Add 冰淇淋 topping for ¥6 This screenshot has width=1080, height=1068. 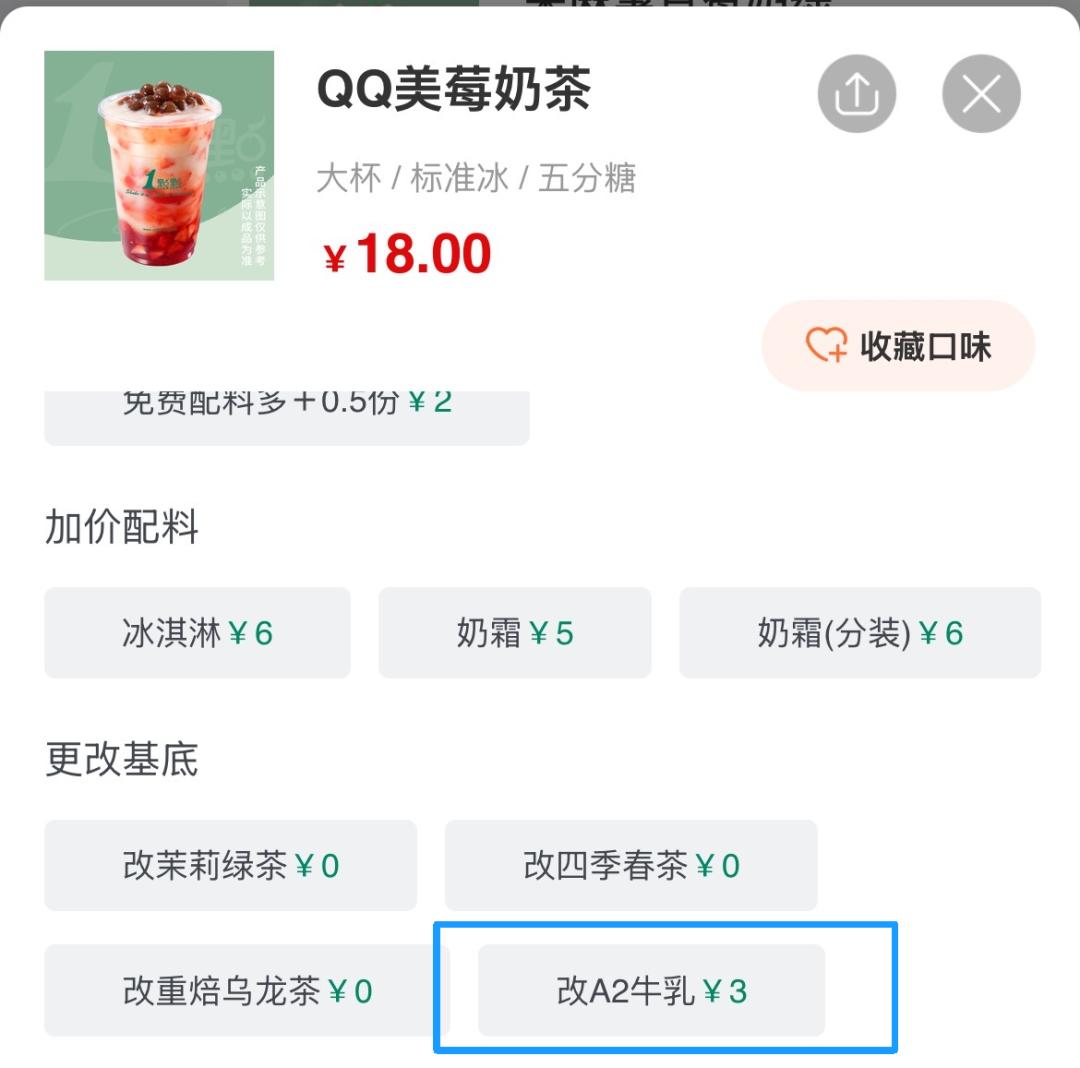pyautogui.click(x=197, y=633)
